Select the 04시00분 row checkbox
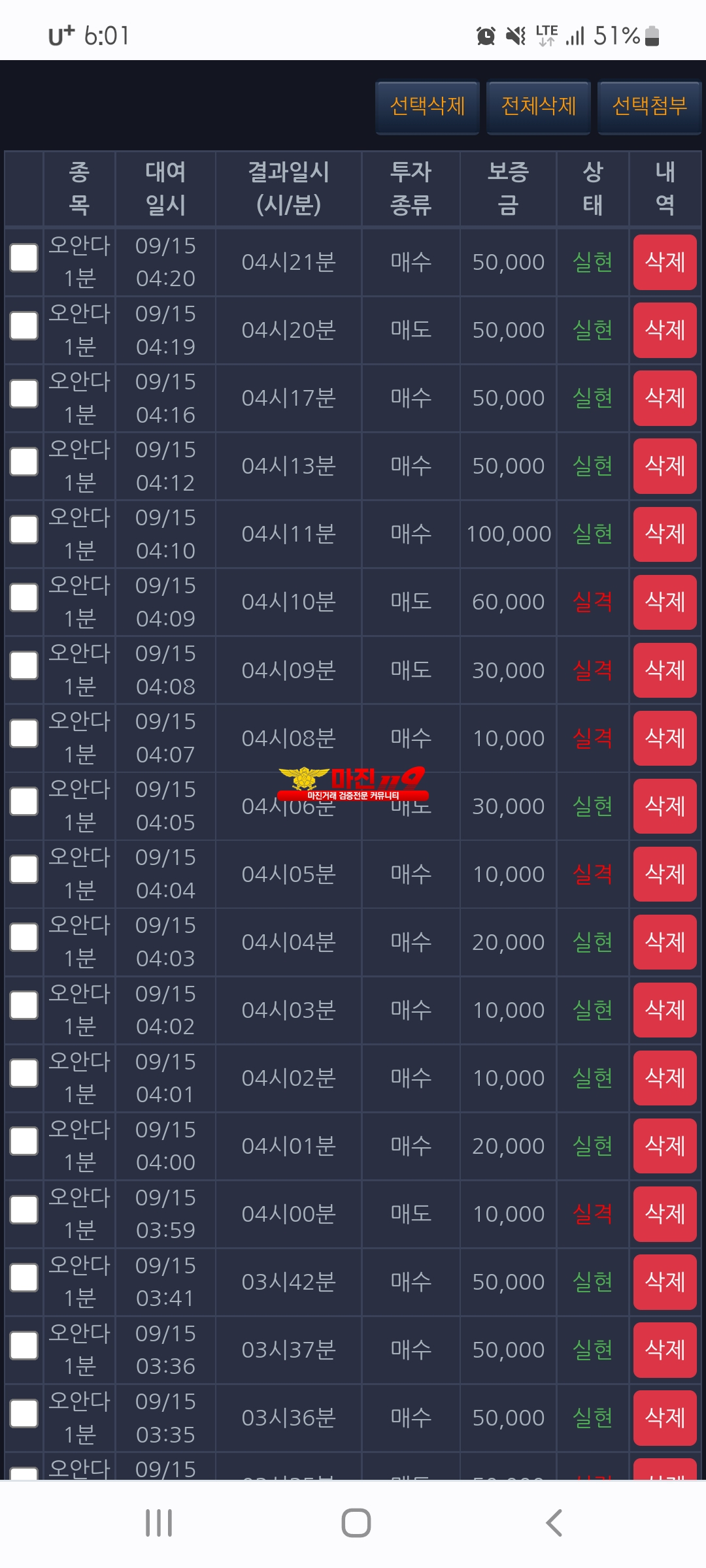Image resolution: width=706 pixels, height=1568 pixels. (x=24, y=1210)
